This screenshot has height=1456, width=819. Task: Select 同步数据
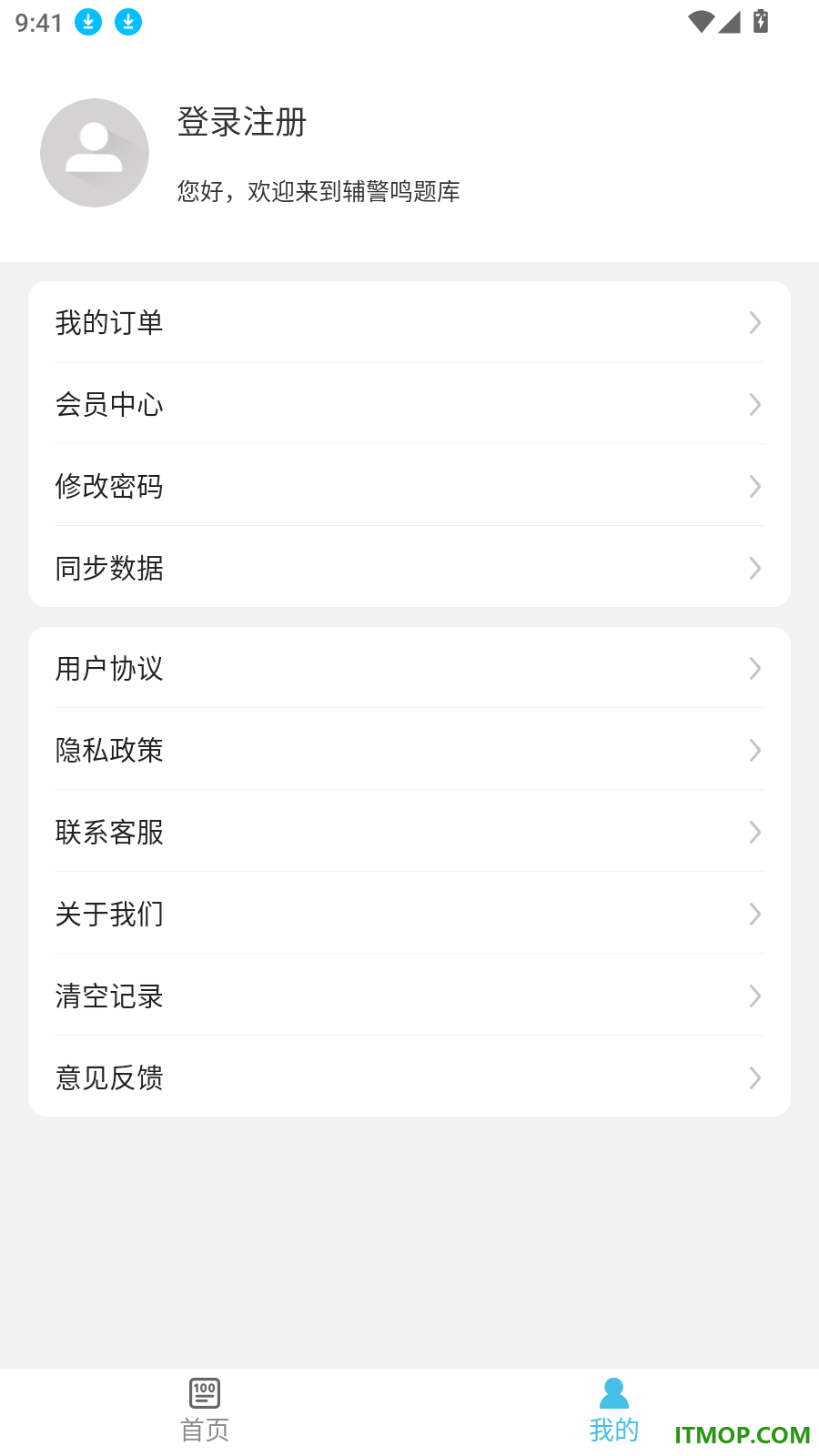(409, 568)
